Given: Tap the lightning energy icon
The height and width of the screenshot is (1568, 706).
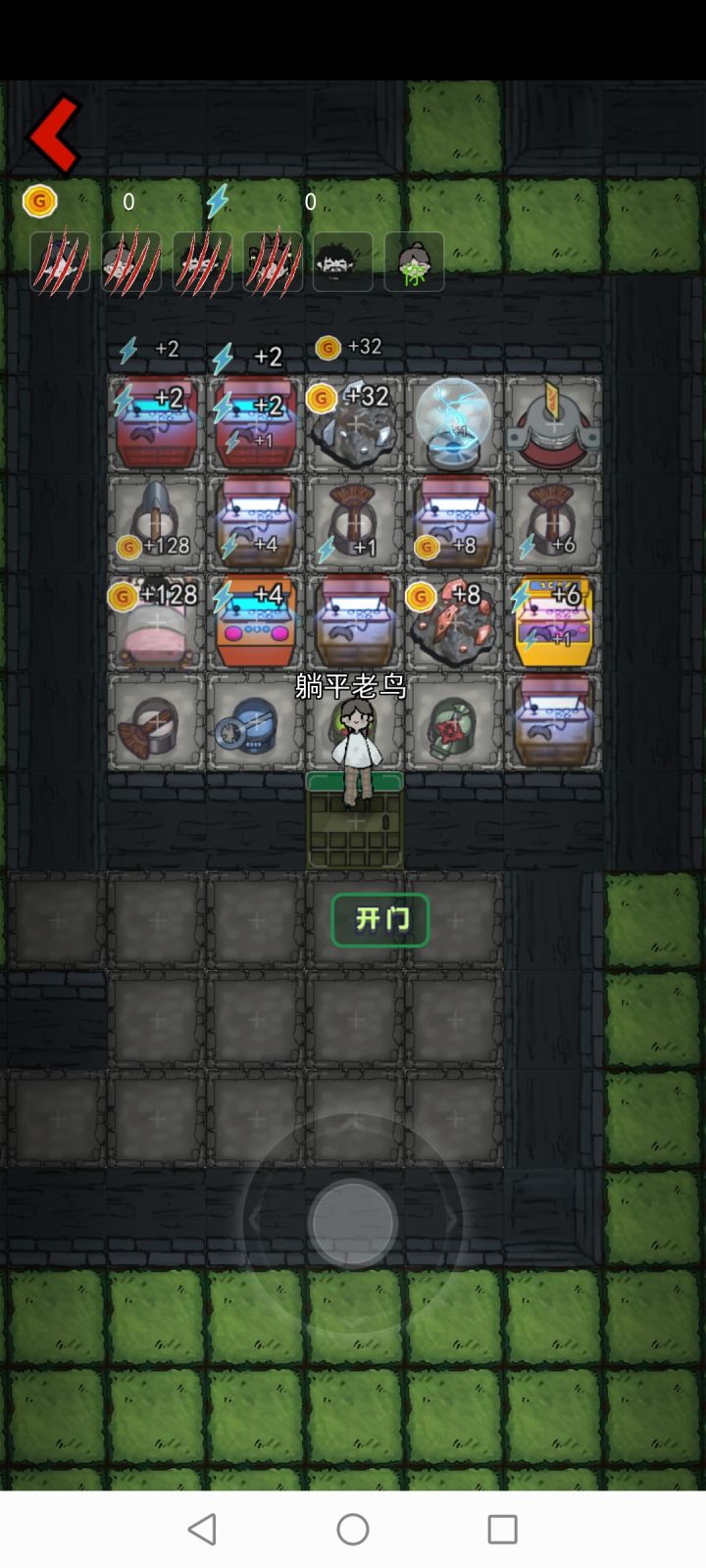Looking at the screenshot, I should (219, 202).
